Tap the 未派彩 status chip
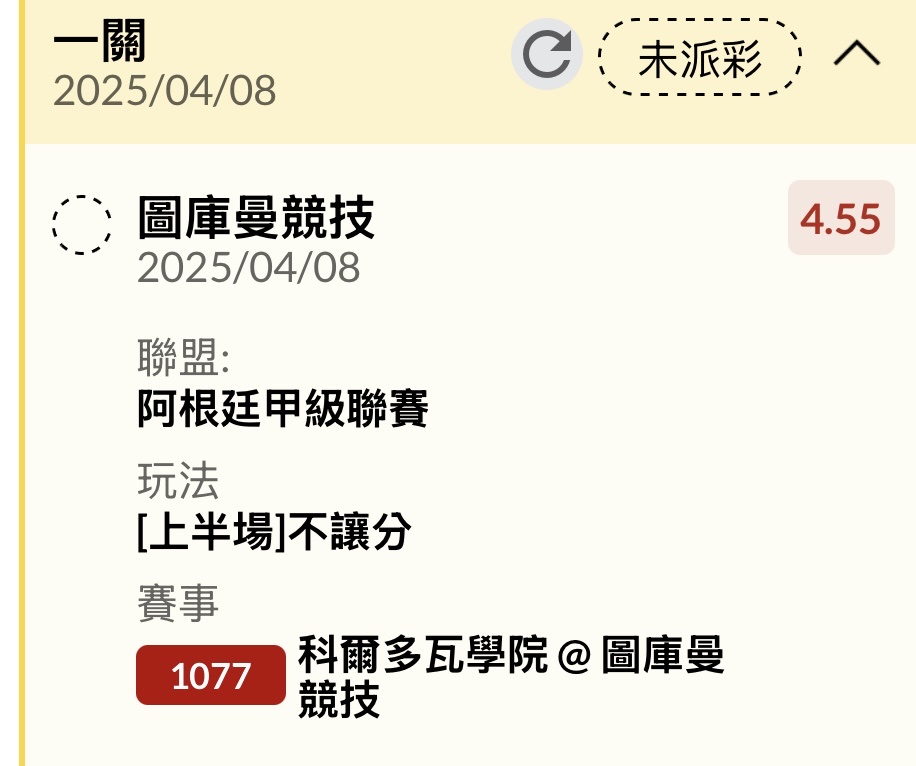The height and width of the screenshot is (766, 916). click(x=700, y=57)
